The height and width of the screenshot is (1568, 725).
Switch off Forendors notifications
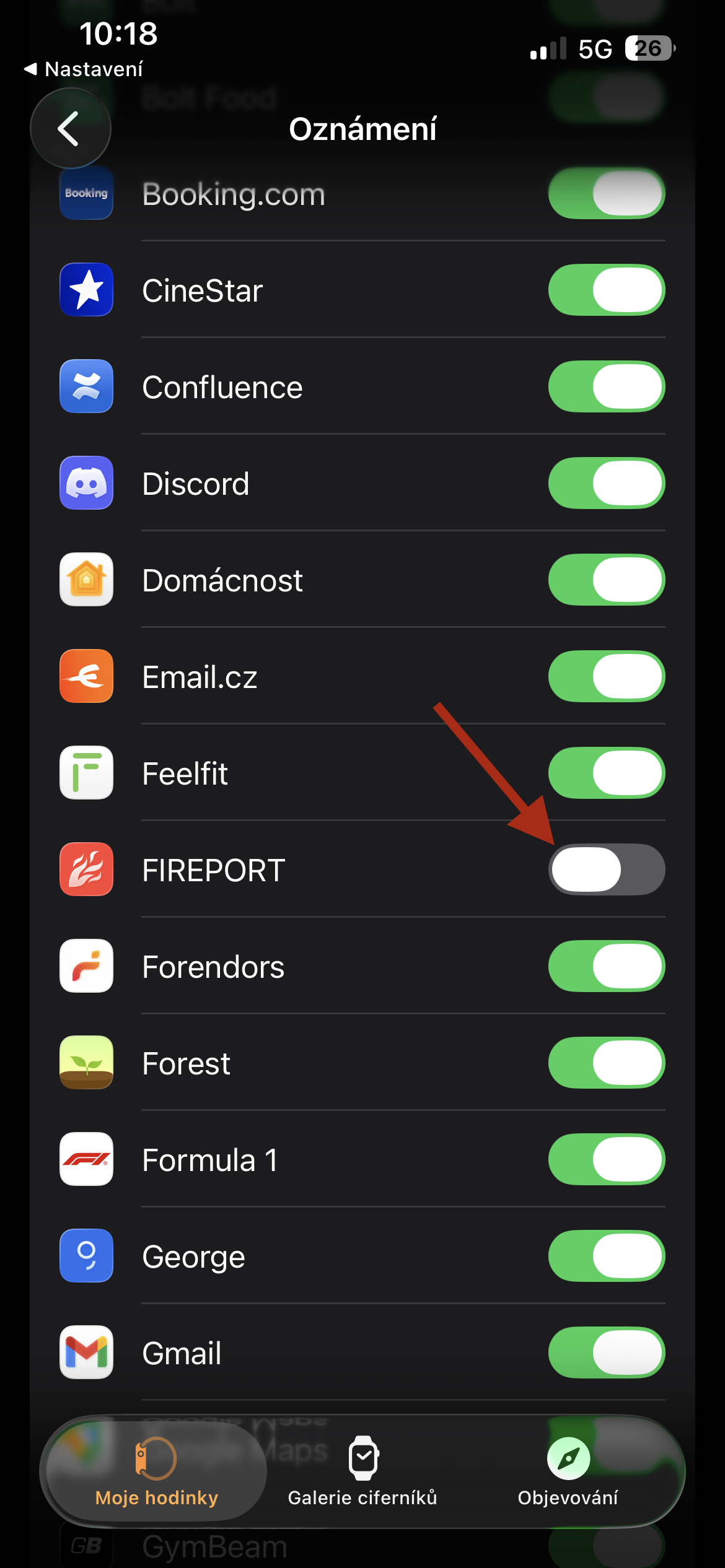click(x=606, y=967)
